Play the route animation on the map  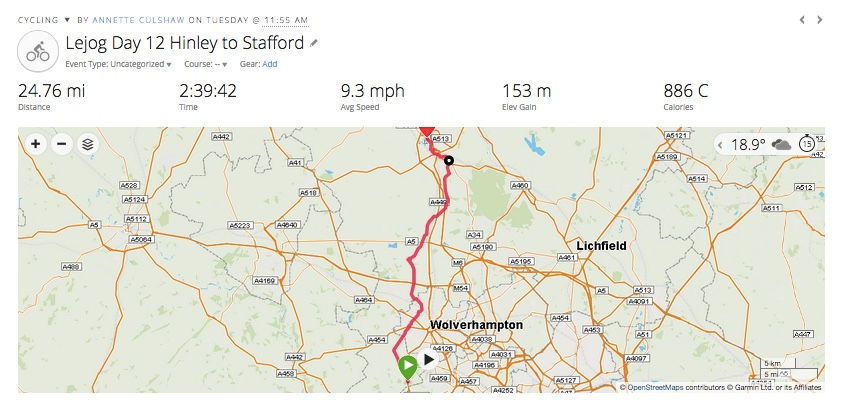(x=429, y=359)
